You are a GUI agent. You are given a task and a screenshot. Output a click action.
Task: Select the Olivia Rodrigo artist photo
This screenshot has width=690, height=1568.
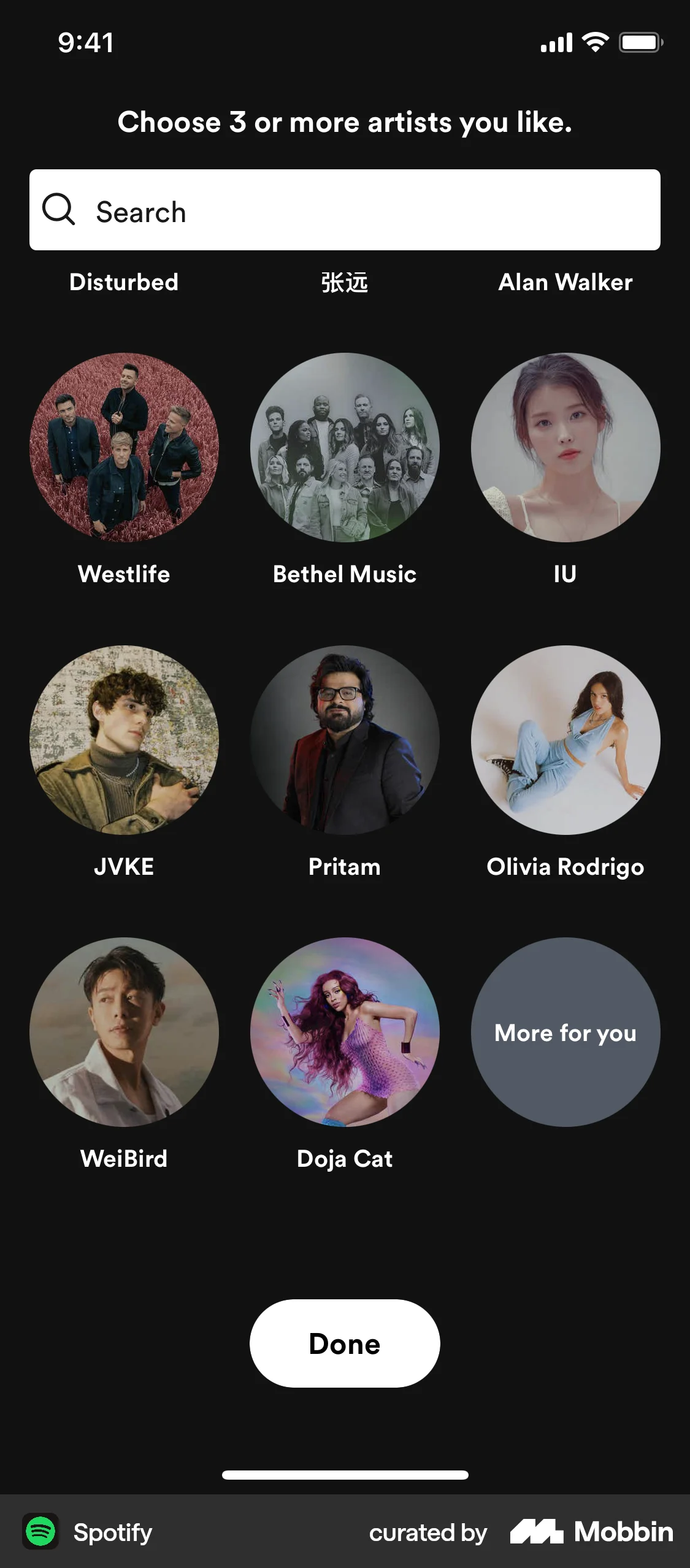point(565,740)
